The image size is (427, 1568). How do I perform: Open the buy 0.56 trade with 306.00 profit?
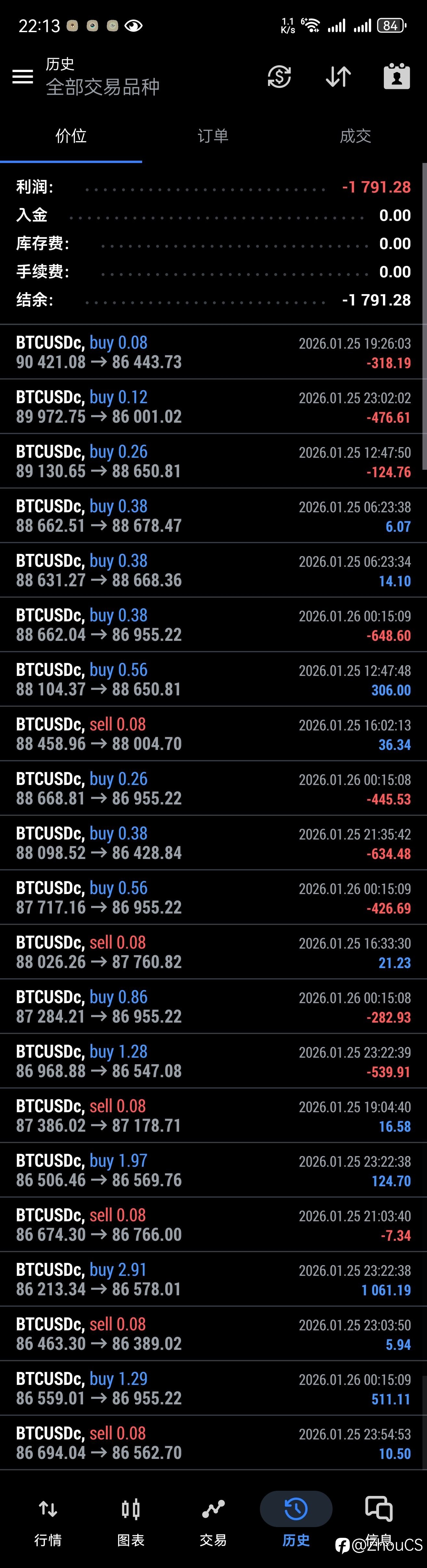click(213, 679)
